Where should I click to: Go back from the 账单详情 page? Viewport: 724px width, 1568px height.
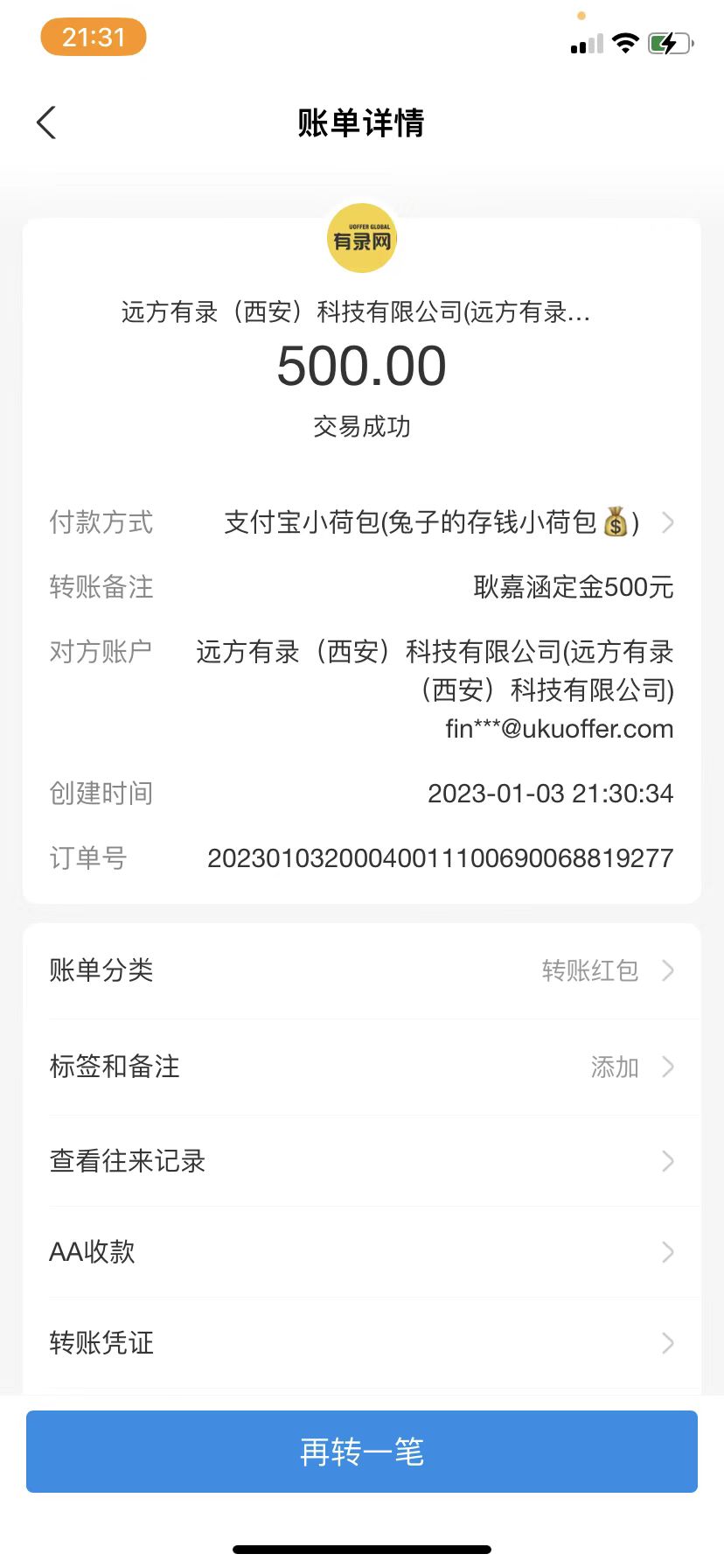point(47,123)
